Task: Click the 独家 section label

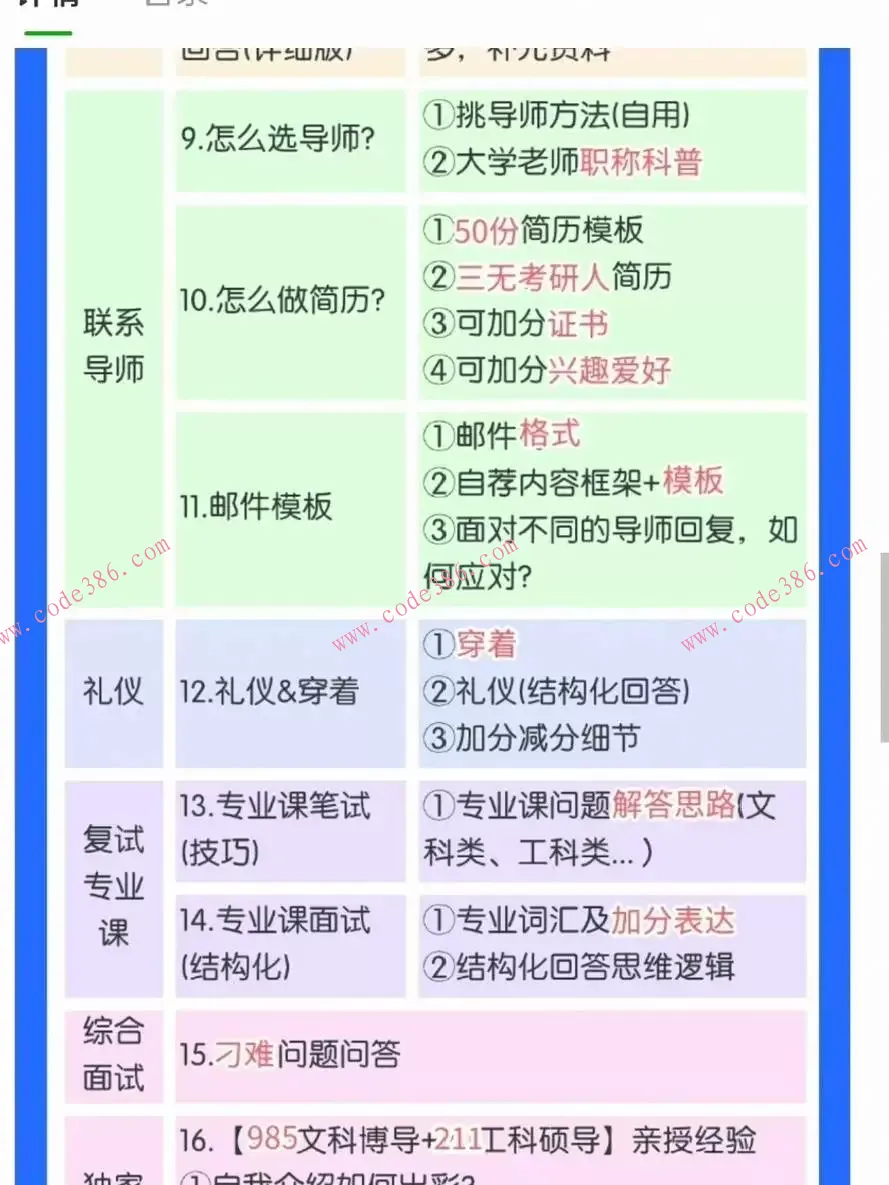Action: pyautogui.click(x=113, y=1175)
